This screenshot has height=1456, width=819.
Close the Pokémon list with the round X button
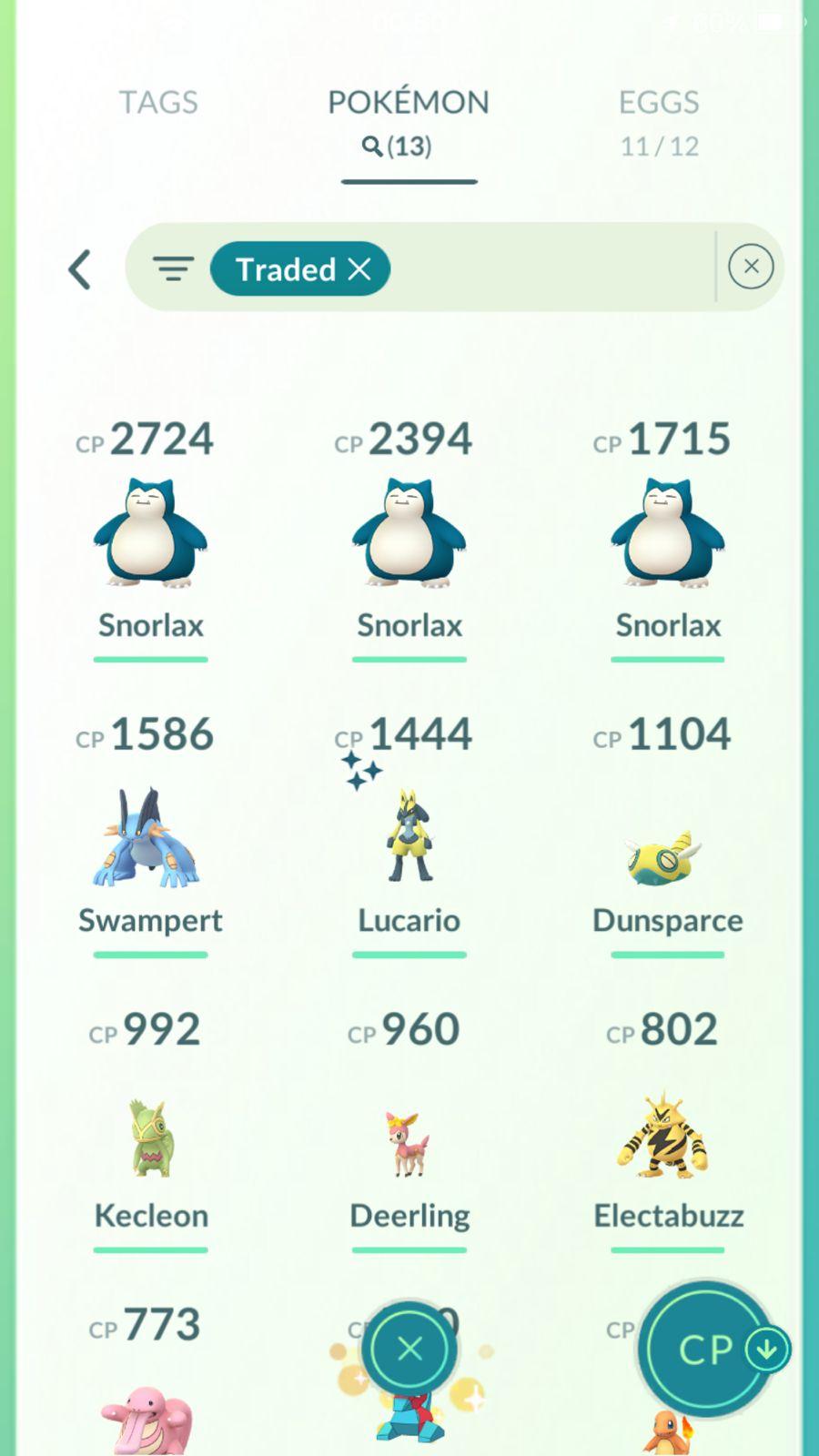(409, 1349)
